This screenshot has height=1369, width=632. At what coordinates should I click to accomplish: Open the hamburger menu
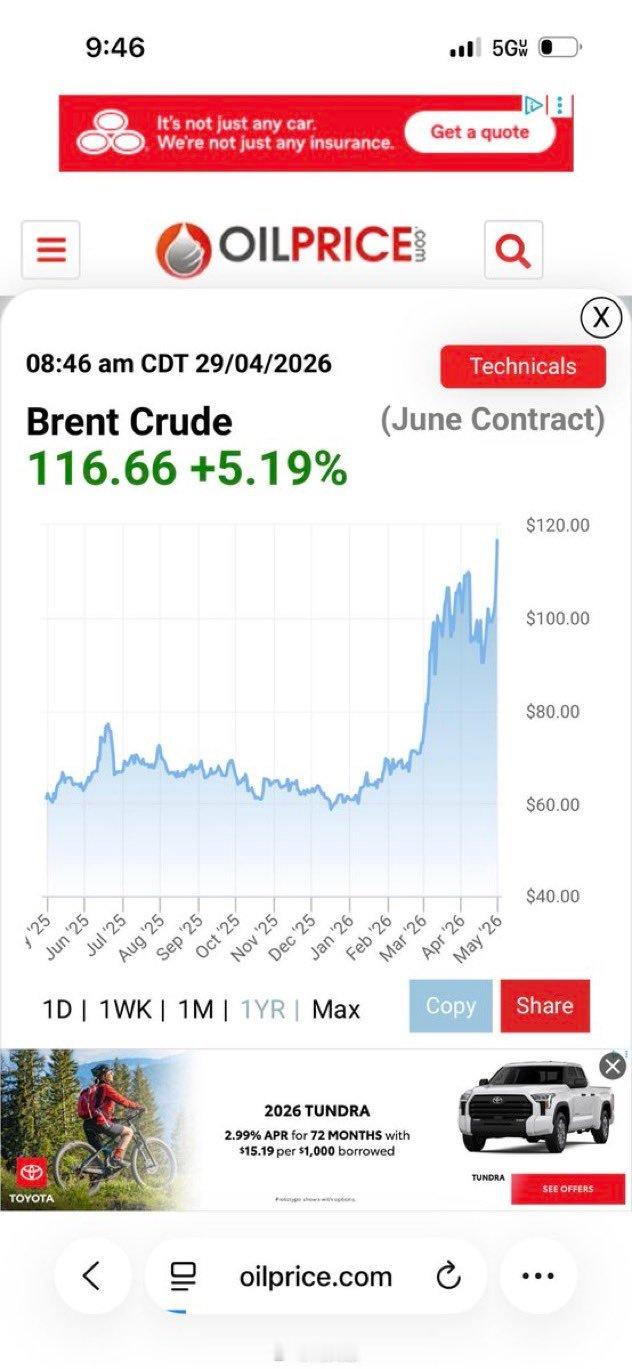(51, 248)
